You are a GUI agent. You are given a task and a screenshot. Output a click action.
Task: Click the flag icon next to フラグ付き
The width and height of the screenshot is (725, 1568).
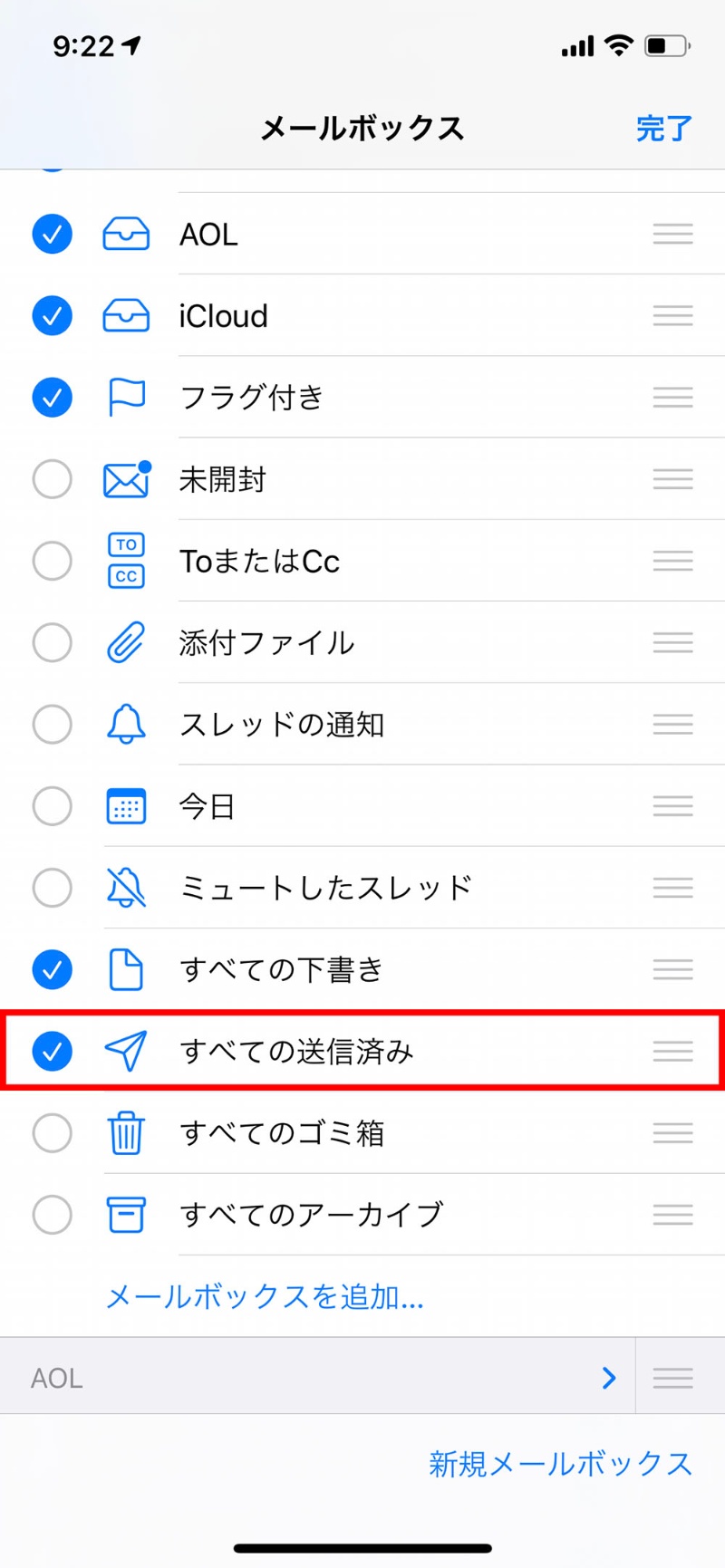tap(126, 397)
